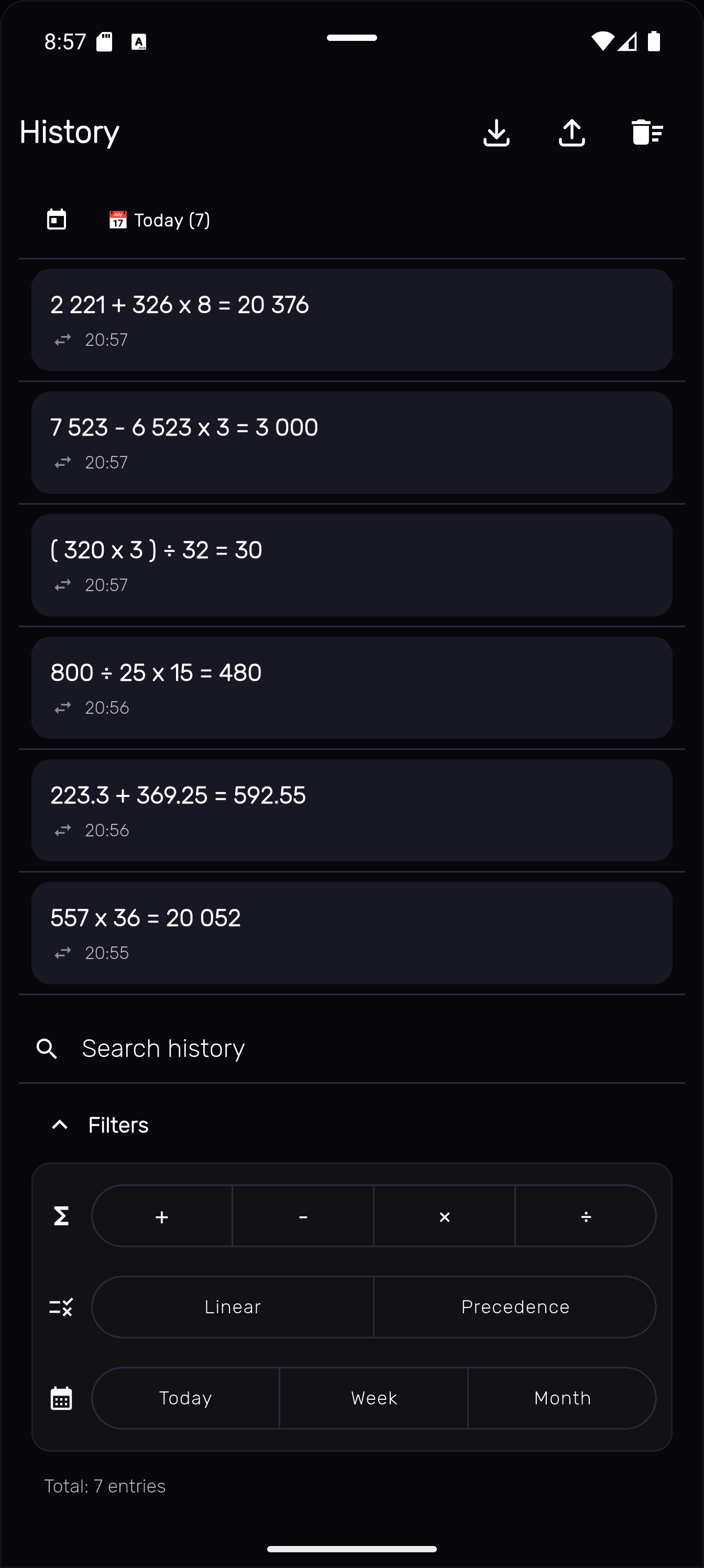Collapse the Filters section

59,1124
